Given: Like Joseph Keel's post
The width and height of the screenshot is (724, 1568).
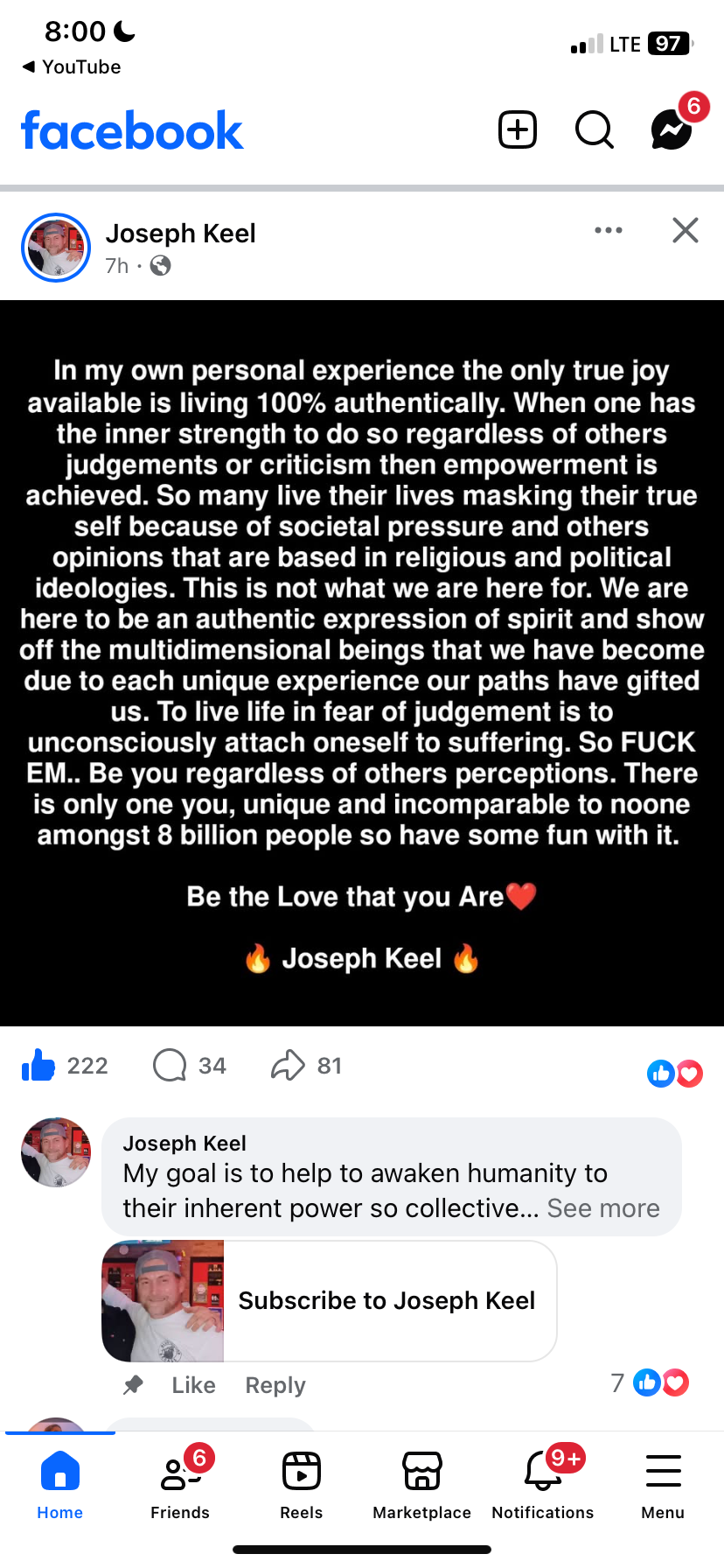Looking at the screenshot, I should (x=39, y=1065).
